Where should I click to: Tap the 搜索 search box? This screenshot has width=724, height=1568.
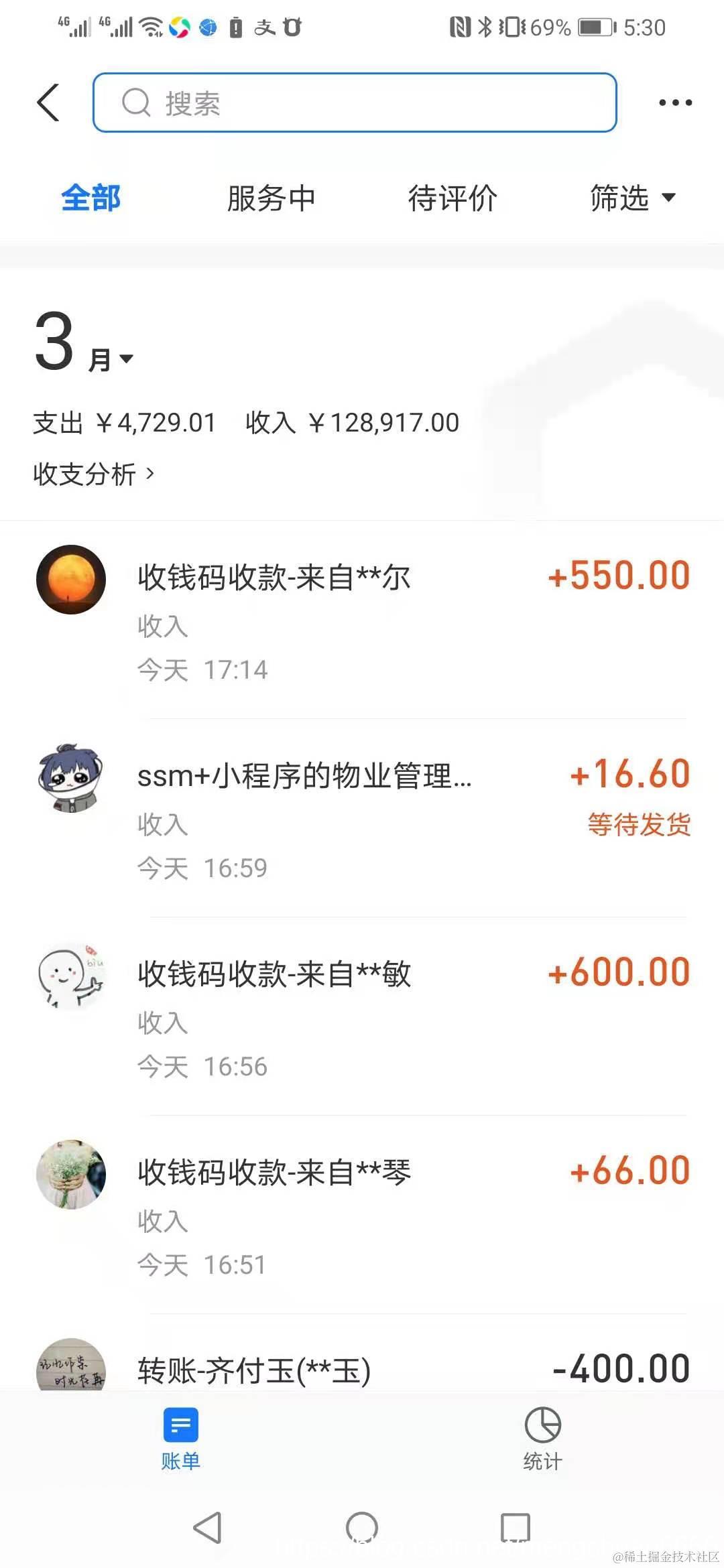(x=354, y=103)
